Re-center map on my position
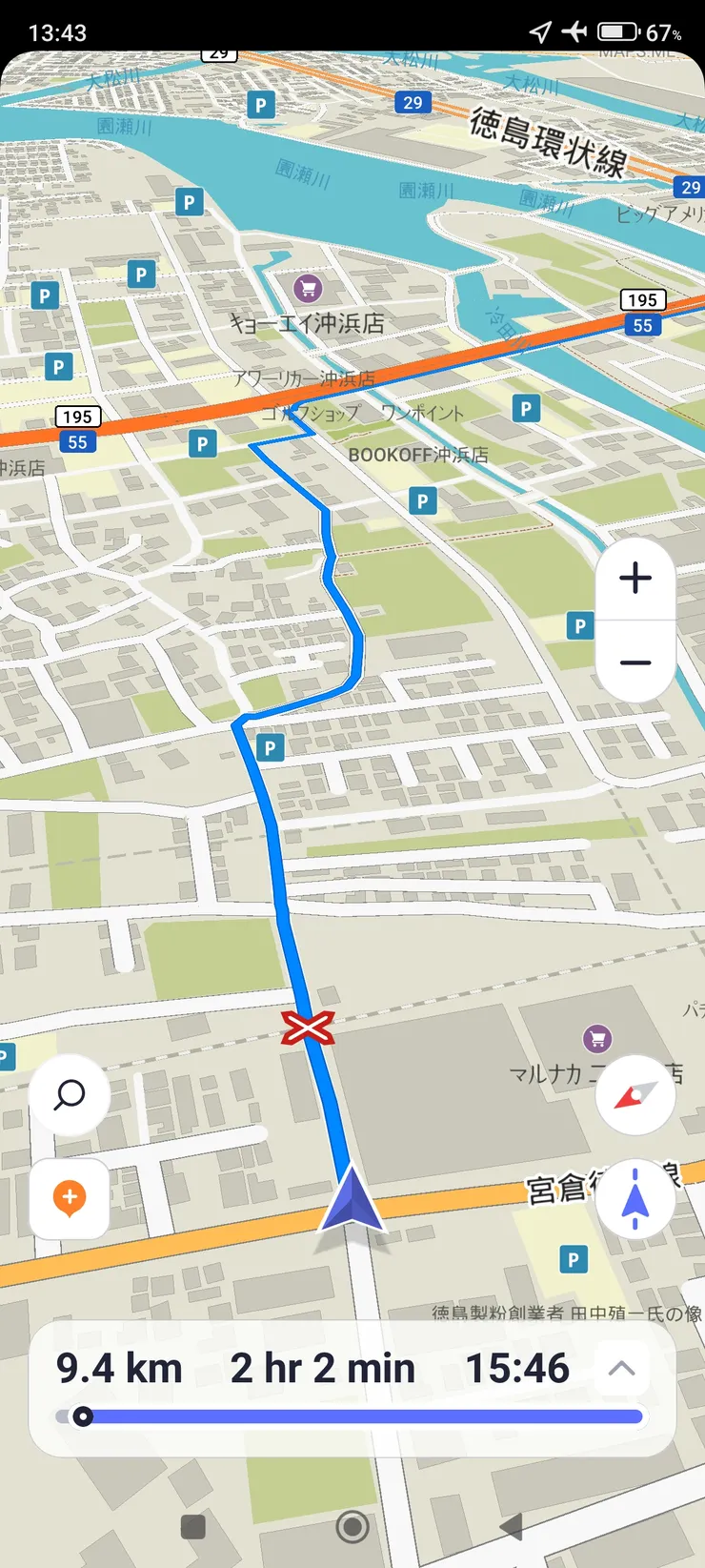Viewport: 705px width, 1568px height. click(x=635, y=1200)
